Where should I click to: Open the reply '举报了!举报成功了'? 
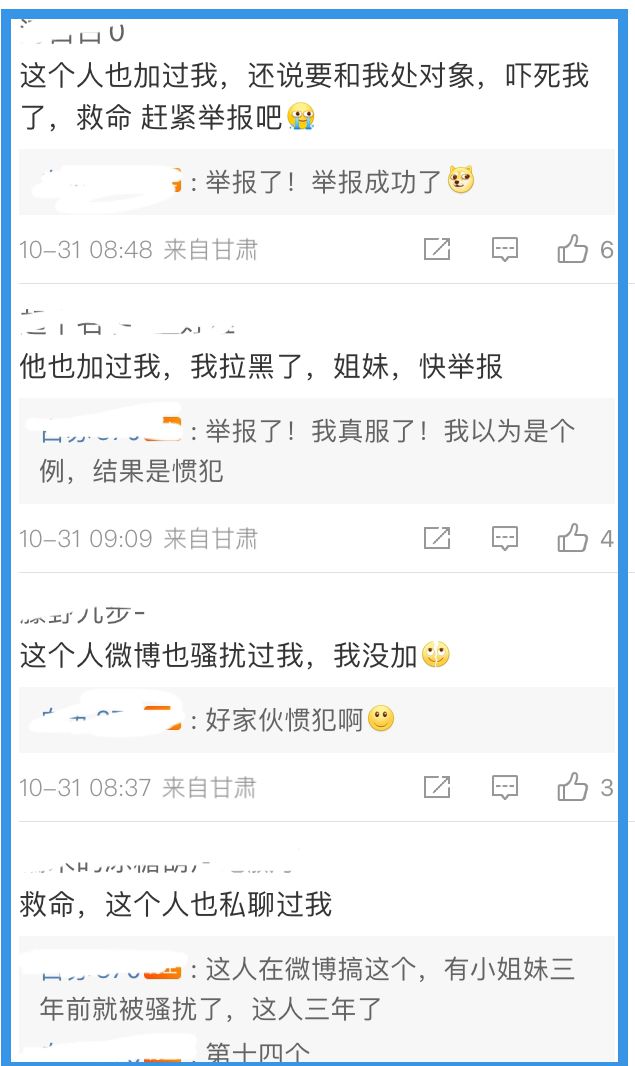click(x=316, y=182)
